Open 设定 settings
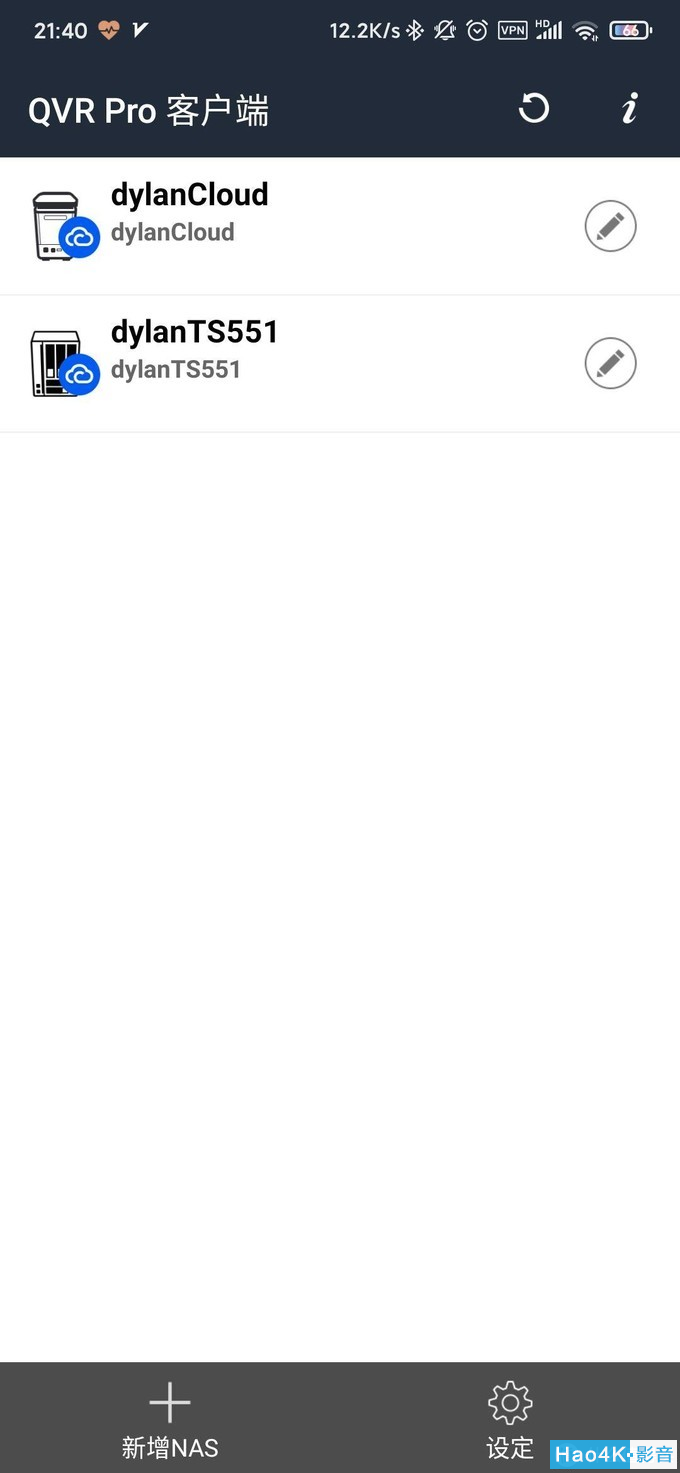 (510, 1420)
